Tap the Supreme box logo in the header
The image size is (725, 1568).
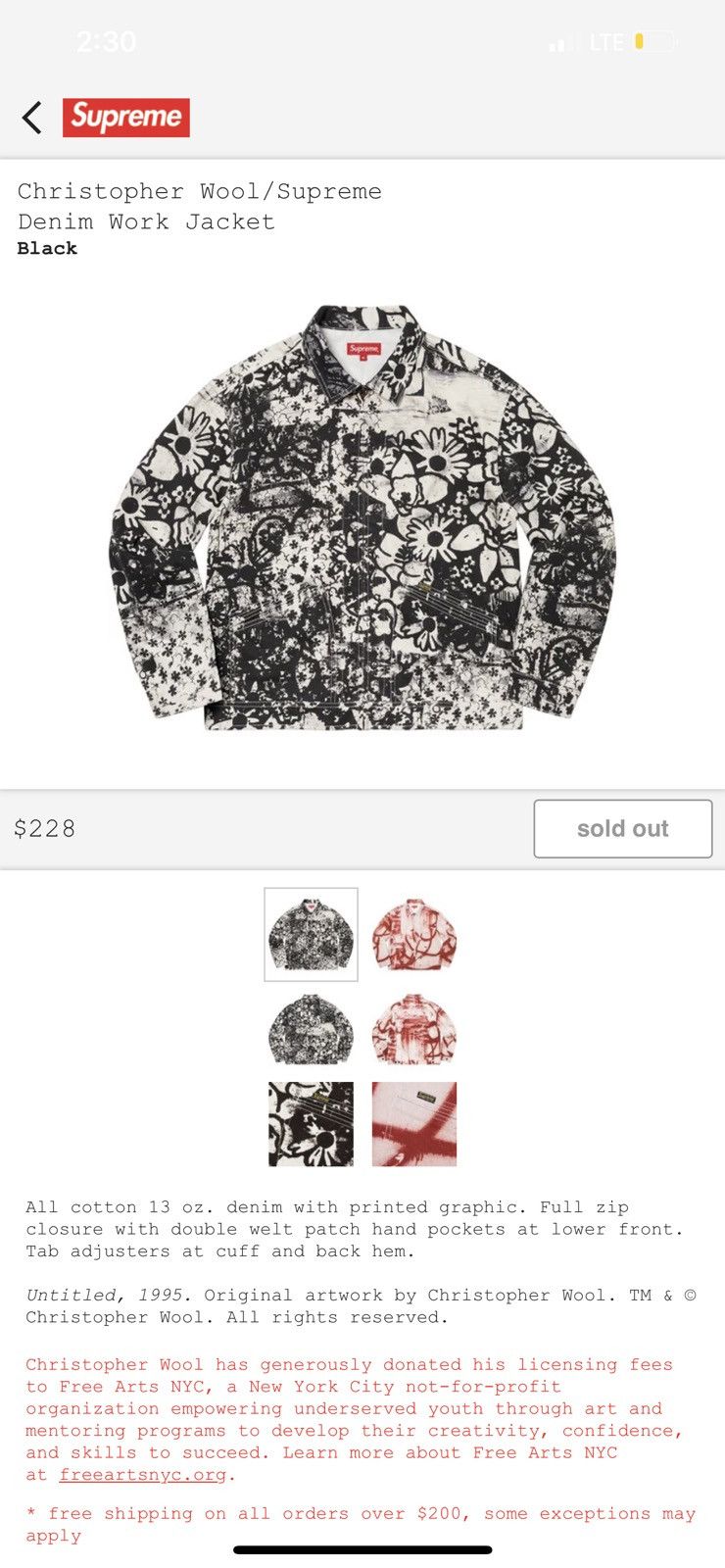[x=126, y=117]
